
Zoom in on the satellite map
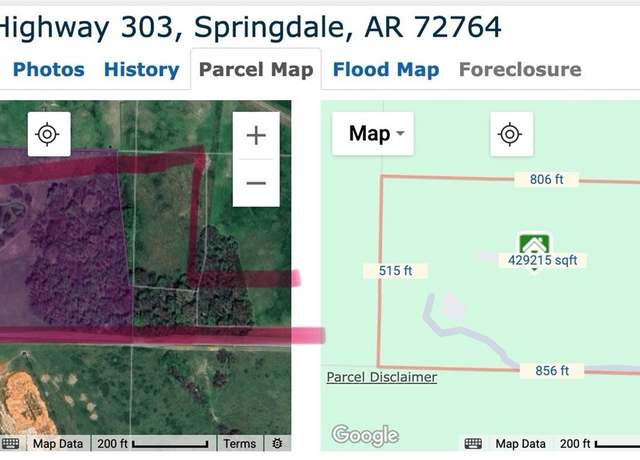coord(256,135)
